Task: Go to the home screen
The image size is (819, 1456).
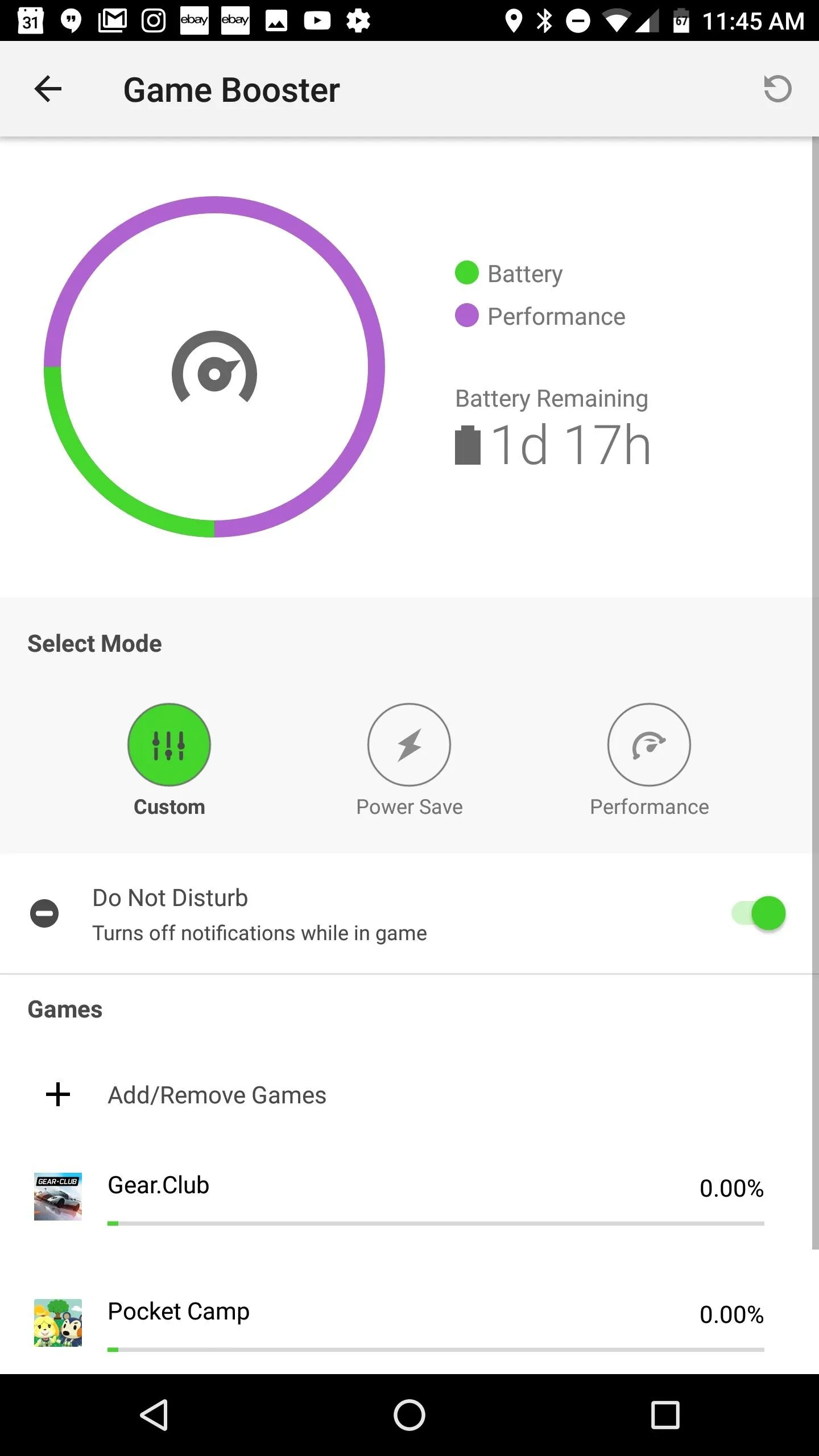Action: [x=409, y=1415]
